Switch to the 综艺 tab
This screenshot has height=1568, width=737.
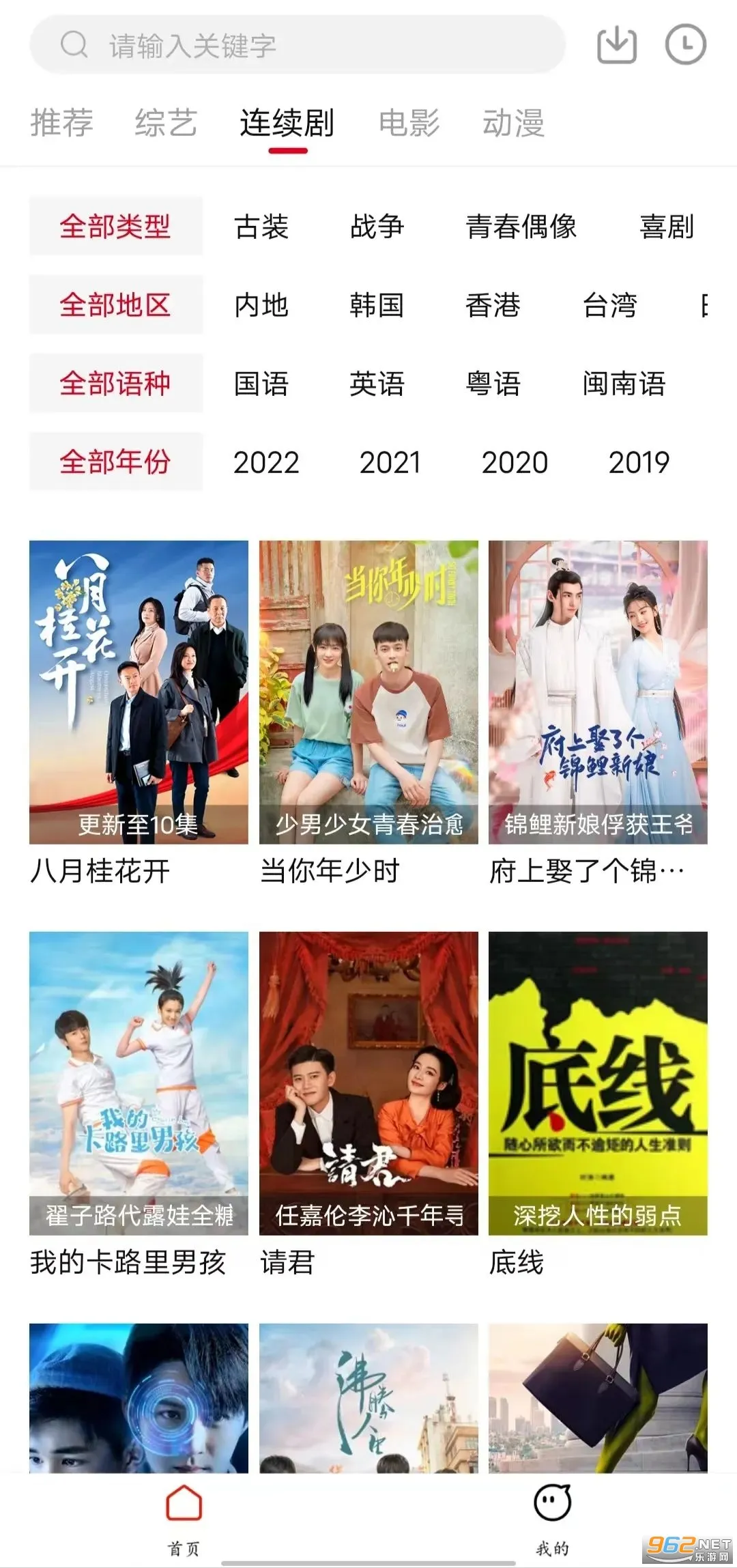point(166,124)
